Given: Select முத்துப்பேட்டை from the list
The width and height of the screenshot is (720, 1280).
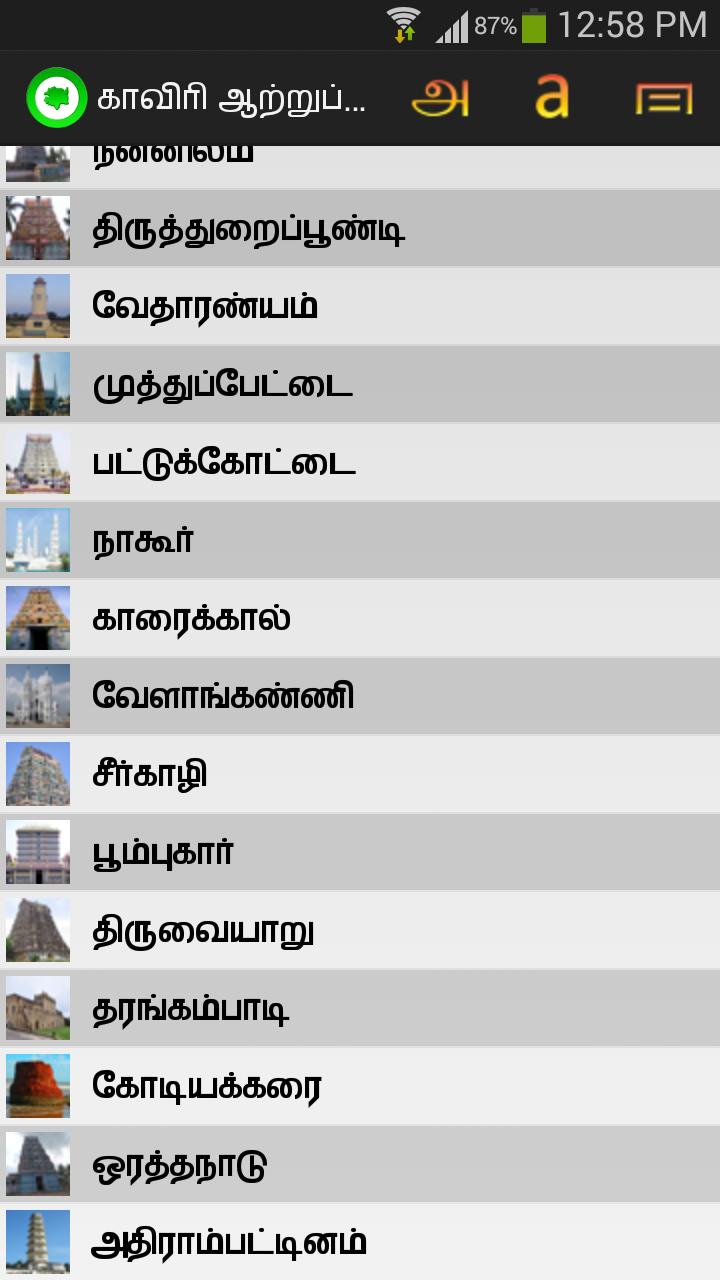Looking at the screenshot, I should (x=360, y=384).
